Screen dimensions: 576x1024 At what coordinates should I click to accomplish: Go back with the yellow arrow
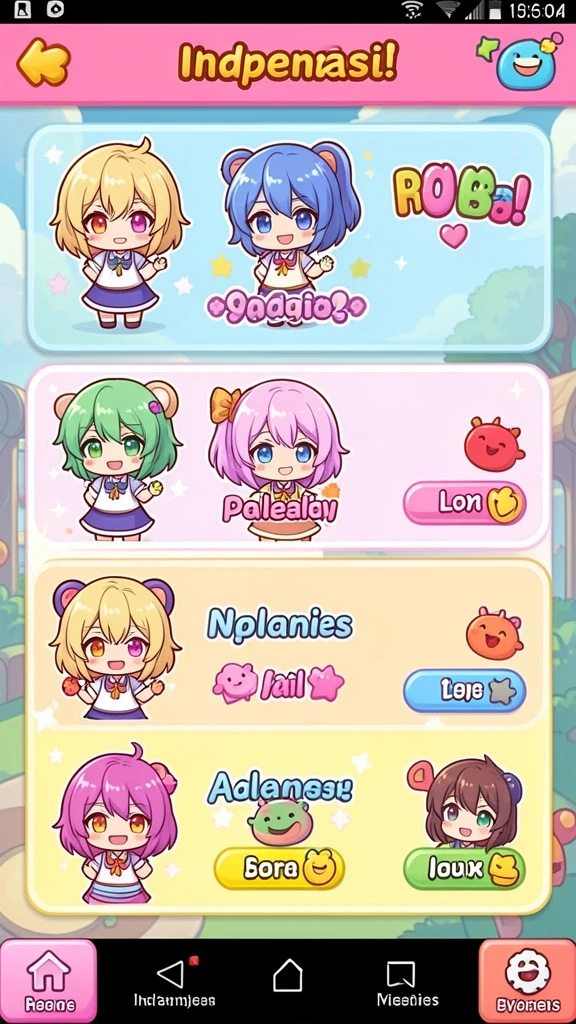click(43, 63)
